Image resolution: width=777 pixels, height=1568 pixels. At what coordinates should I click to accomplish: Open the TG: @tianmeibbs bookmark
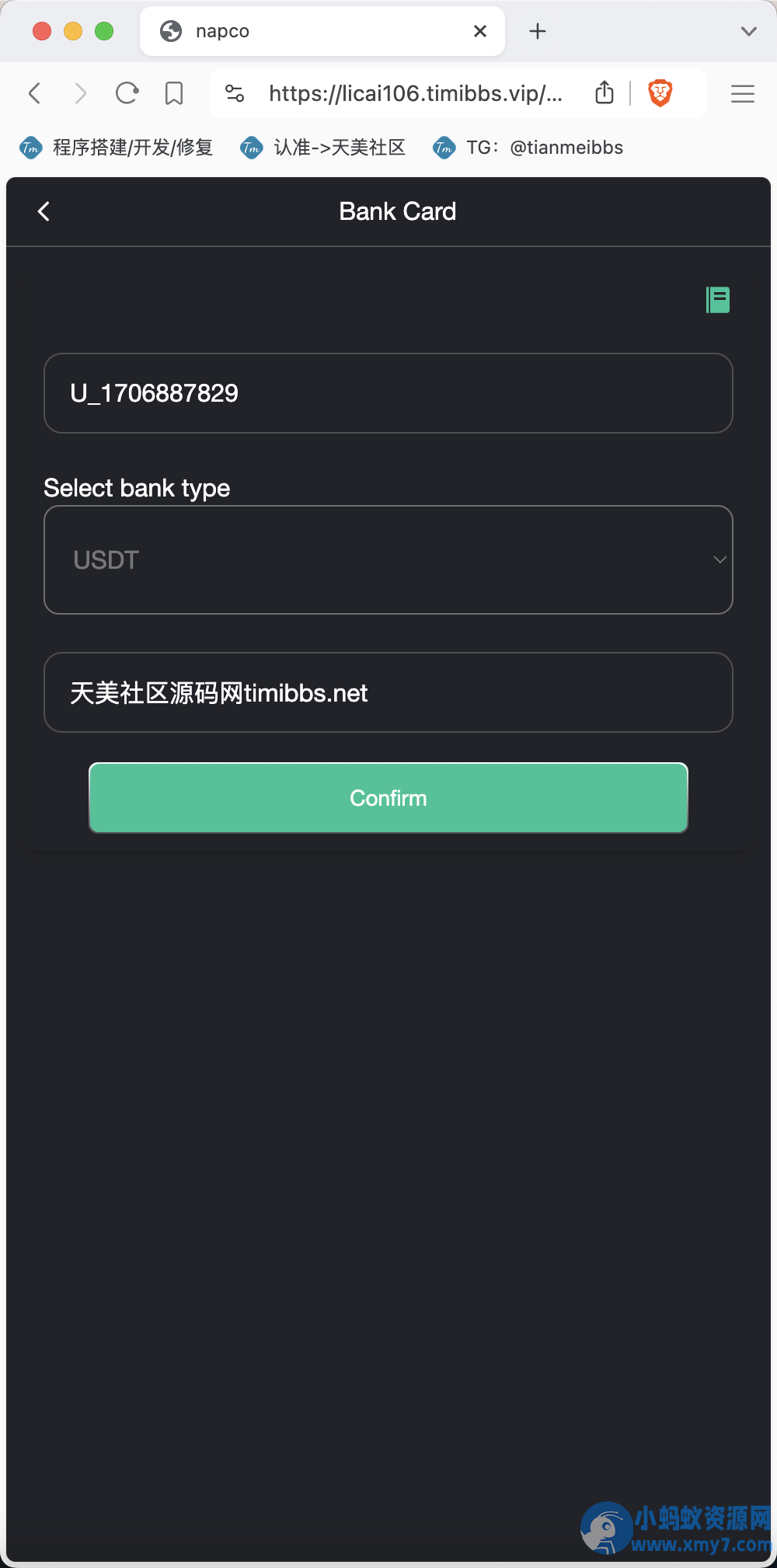[528, 148]
